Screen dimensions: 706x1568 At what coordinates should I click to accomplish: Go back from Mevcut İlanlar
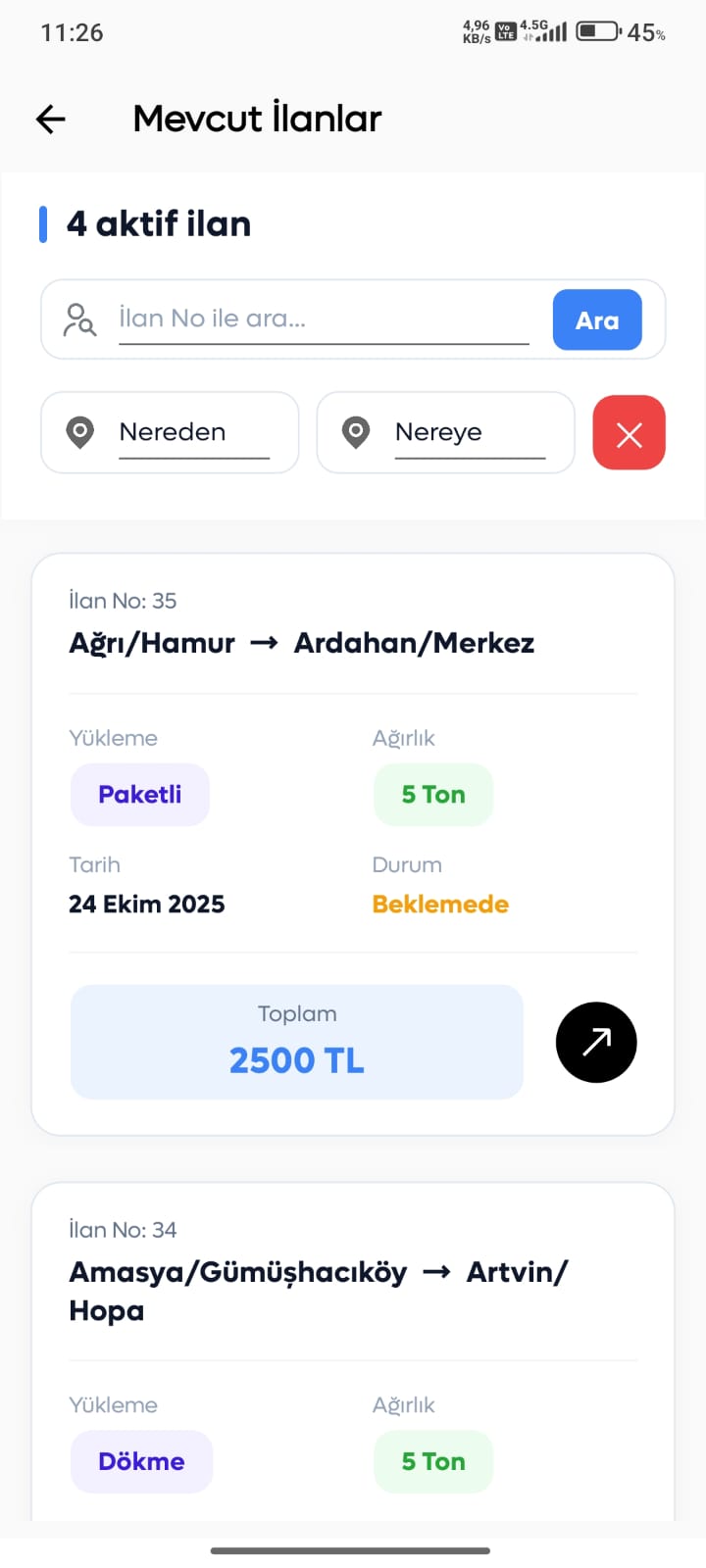point(51,120)
